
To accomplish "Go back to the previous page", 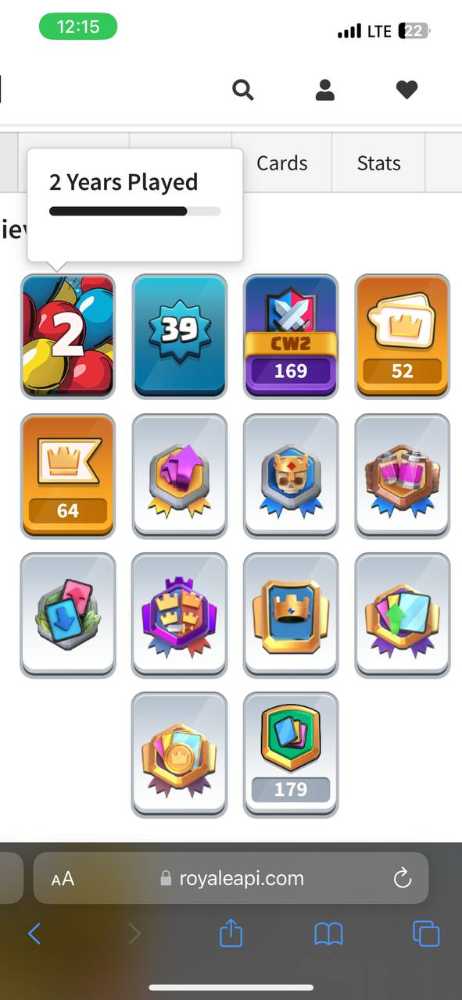I will click(34, 934).
